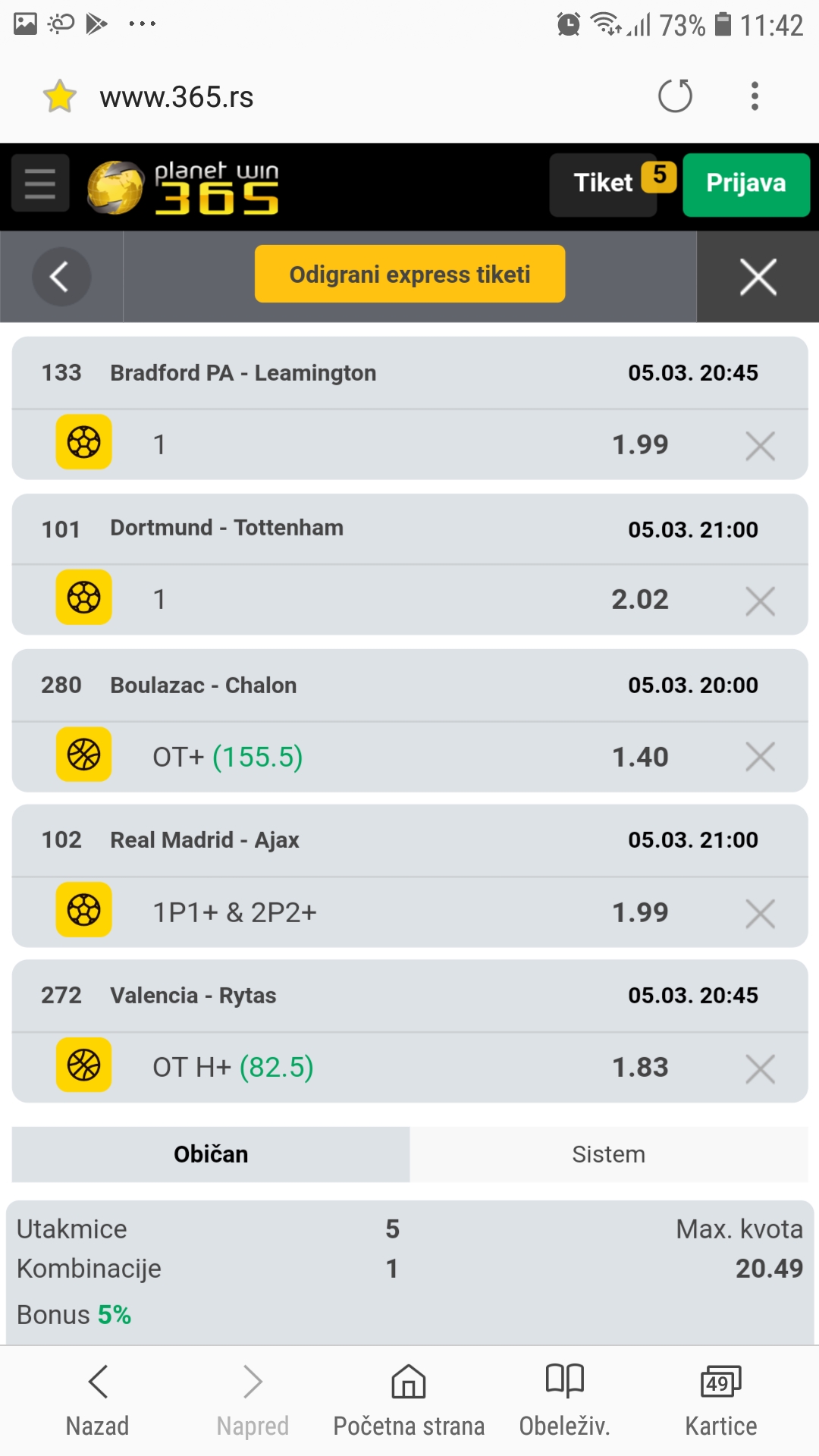This screenshot has width=819, height=1456.
Task: Go back with the left arrow
Action: 61,277
